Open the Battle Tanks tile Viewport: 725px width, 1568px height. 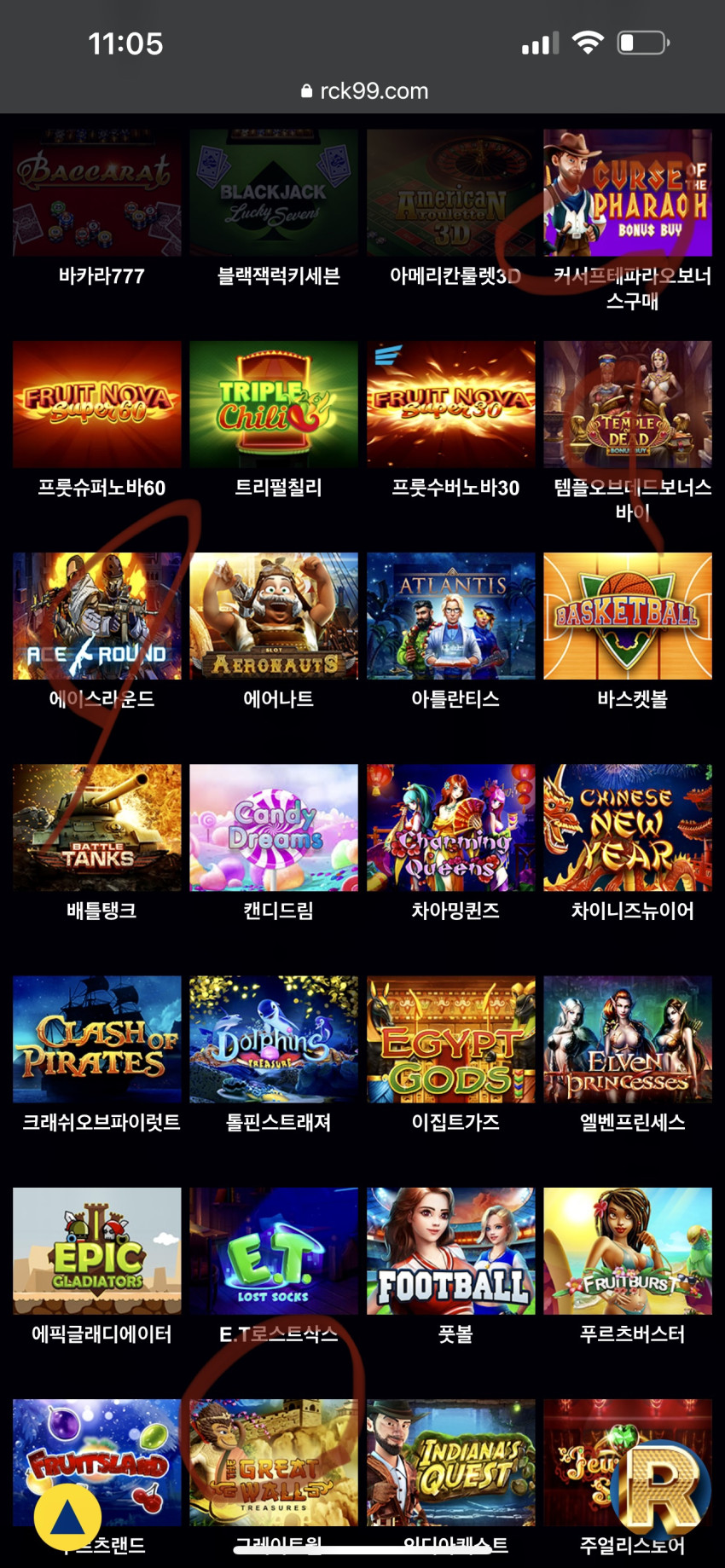tap(97, 827)
